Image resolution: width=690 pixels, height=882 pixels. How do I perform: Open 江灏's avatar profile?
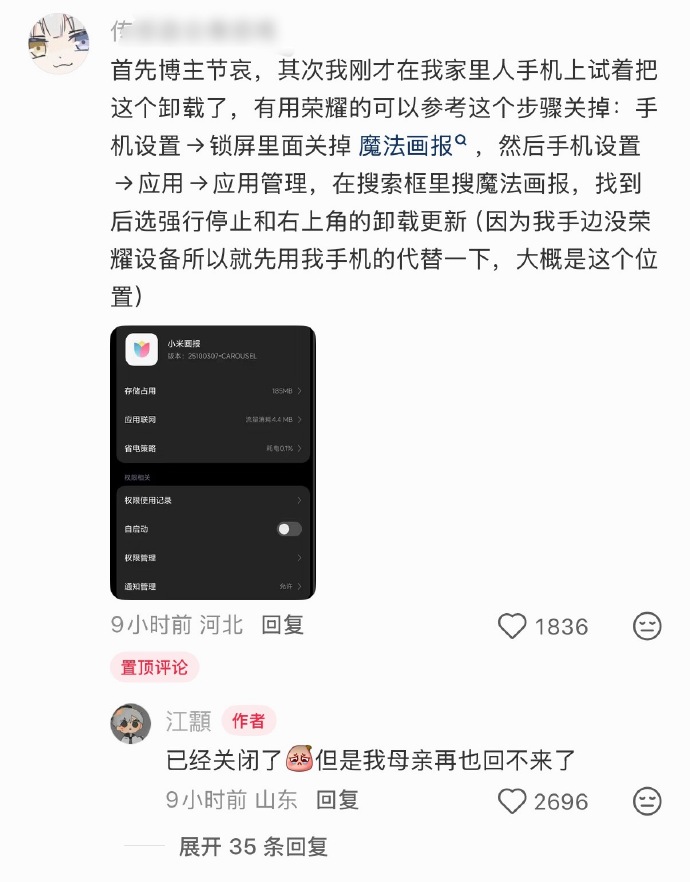130,723
